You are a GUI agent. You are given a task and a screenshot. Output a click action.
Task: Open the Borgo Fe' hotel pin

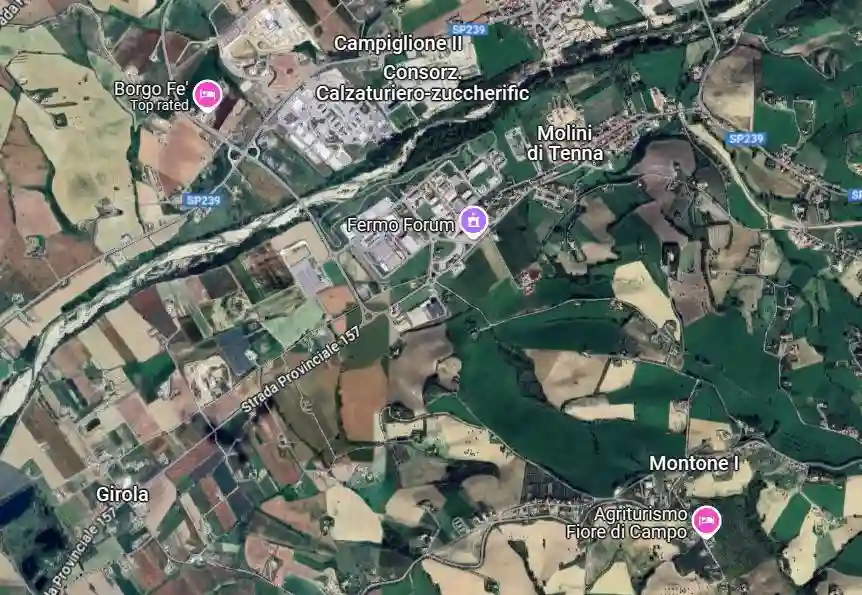pyautogui.click(x=207, y=94)
